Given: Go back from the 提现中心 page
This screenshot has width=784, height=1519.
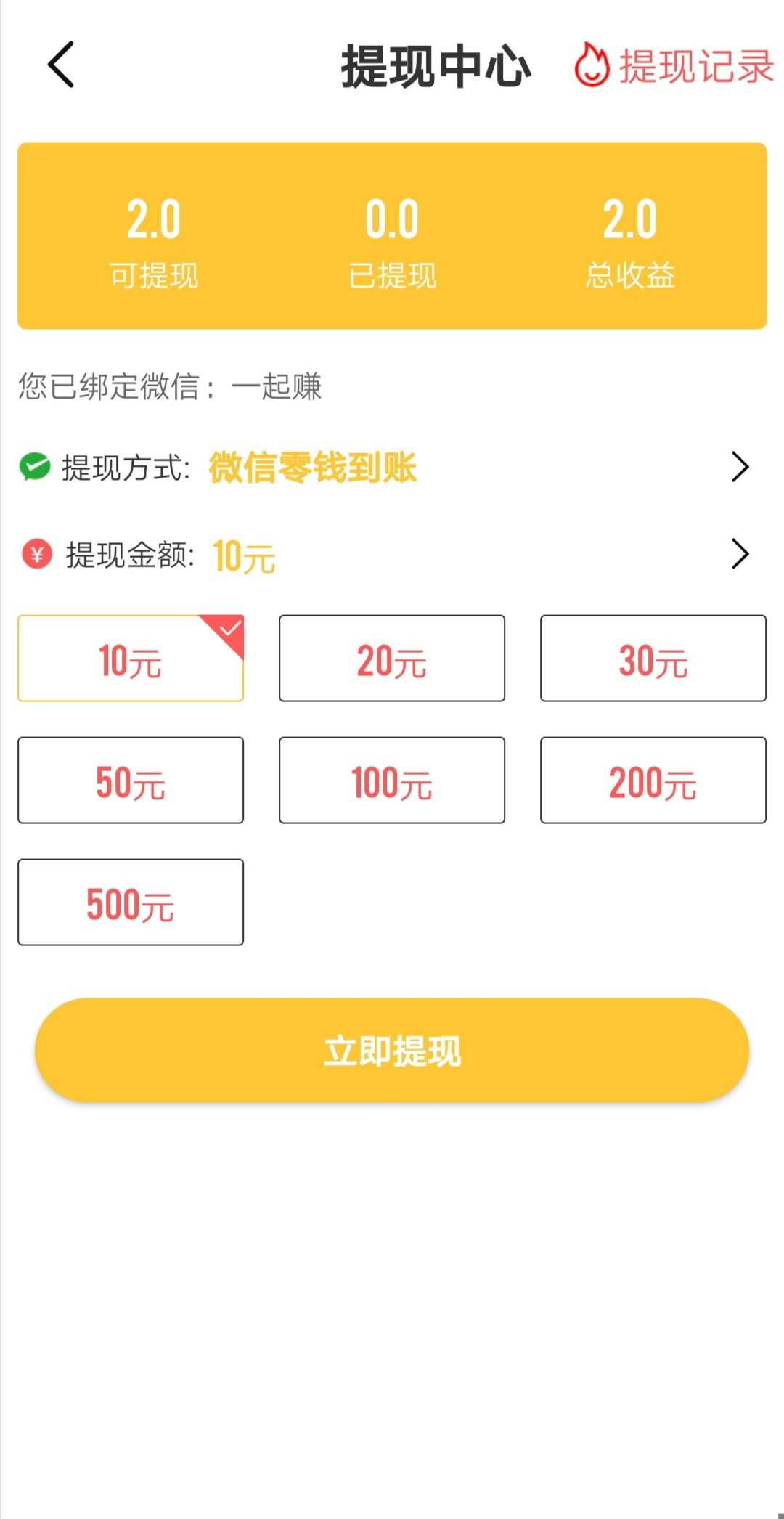Looking at the screenshot, I should (x=61, y=65).
